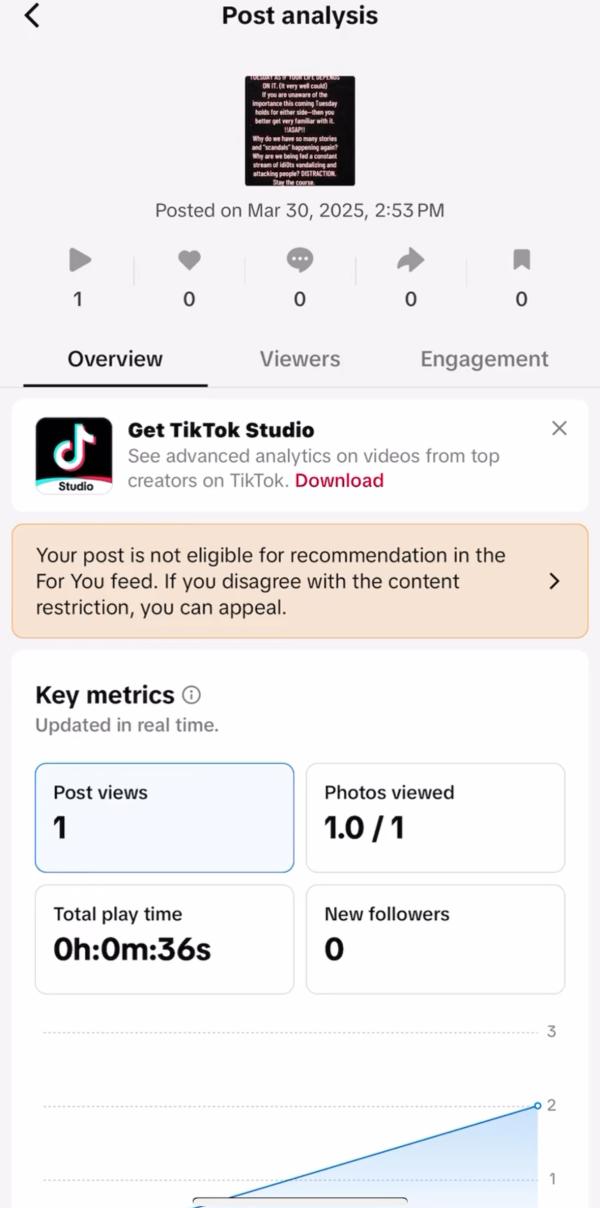Select the Overview tab

tap(115, 359)
